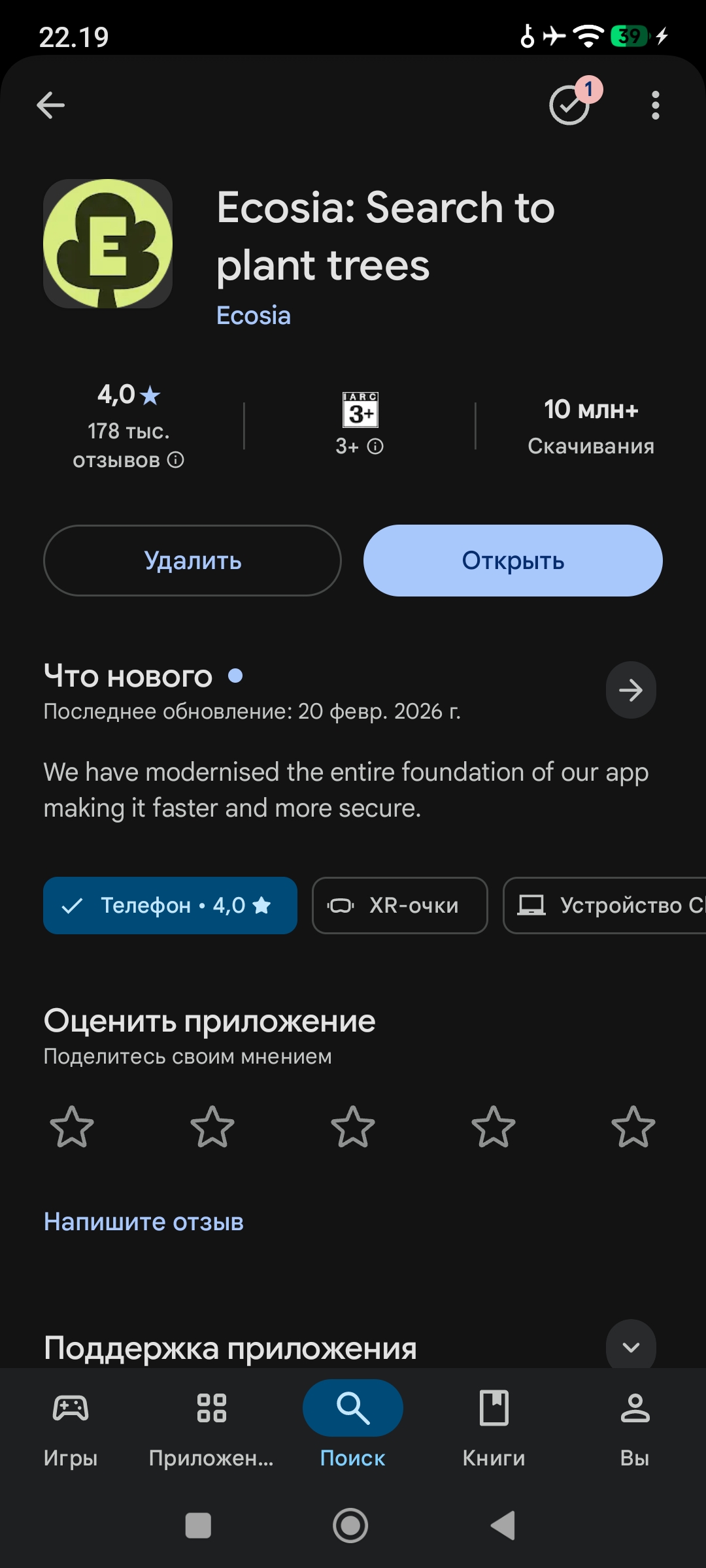Tap the Вы profile tab

(635, 1409)
